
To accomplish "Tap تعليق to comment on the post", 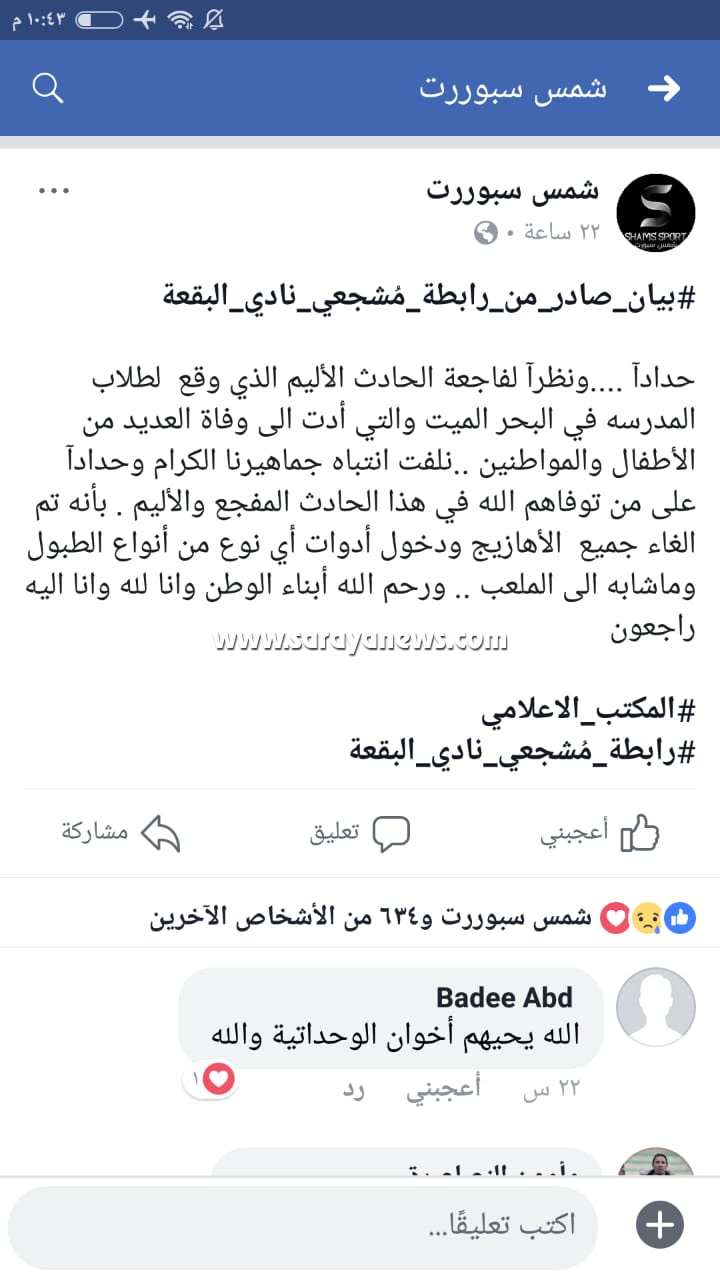I will click(x=360, y=832).
